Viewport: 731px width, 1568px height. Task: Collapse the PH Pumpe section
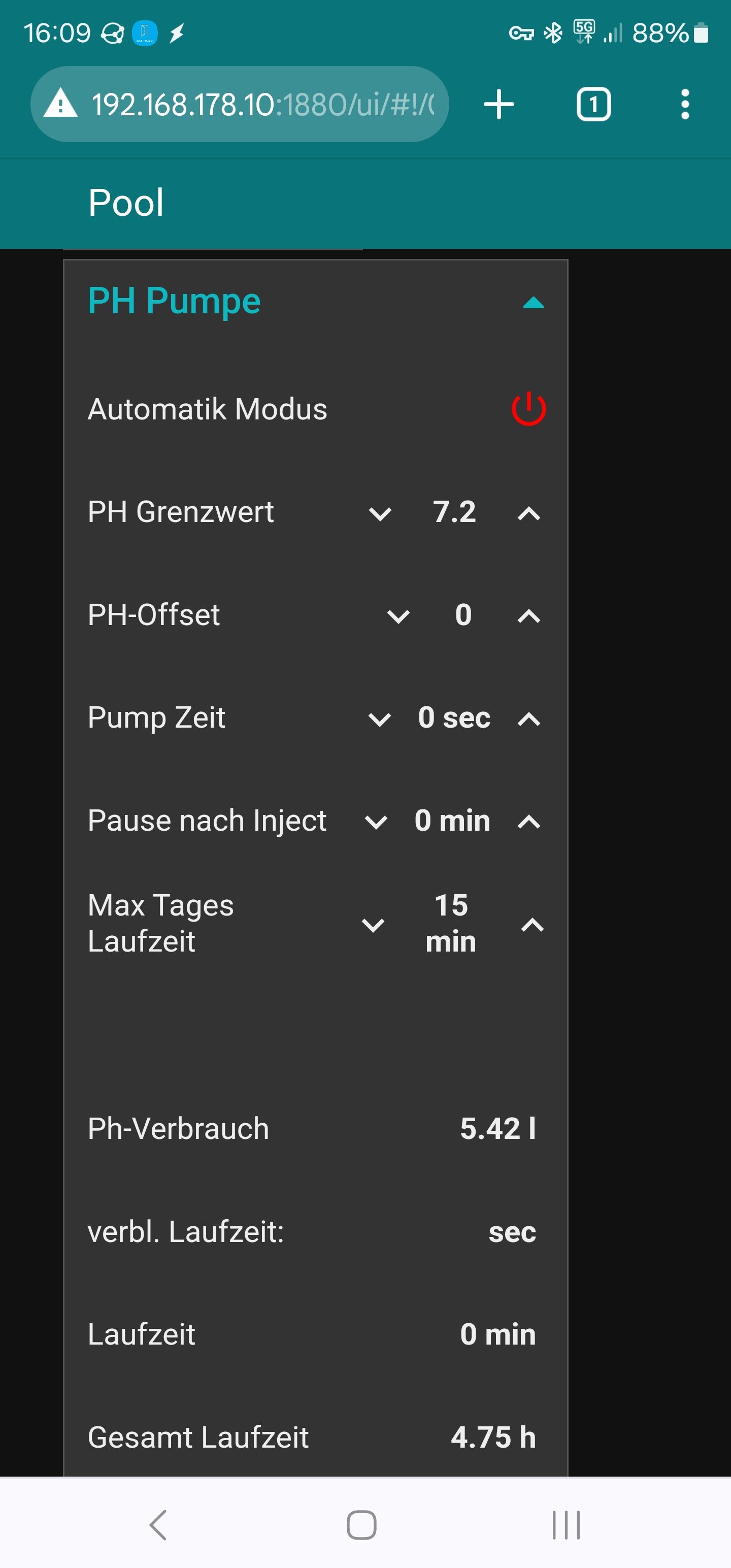pyautogui.click(x=533, y=303)
